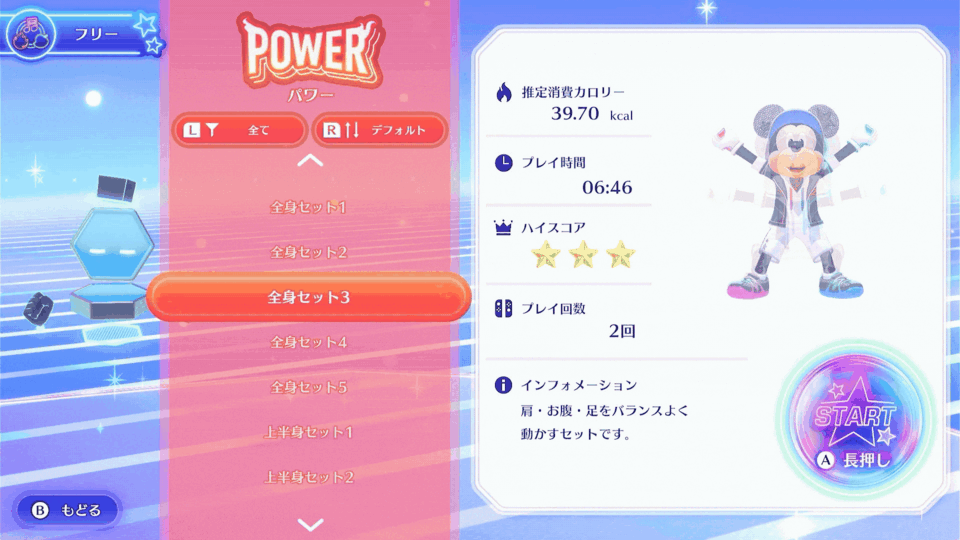Image resolution: width=960 pixels, height=540 pixels.
Task: Select 全身セット5 from the list
Action: (308, 387)
